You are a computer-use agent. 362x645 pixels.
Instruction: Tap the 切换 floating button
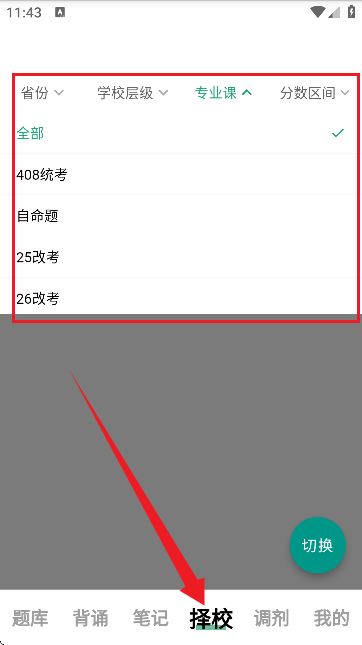tap(318, 545)
